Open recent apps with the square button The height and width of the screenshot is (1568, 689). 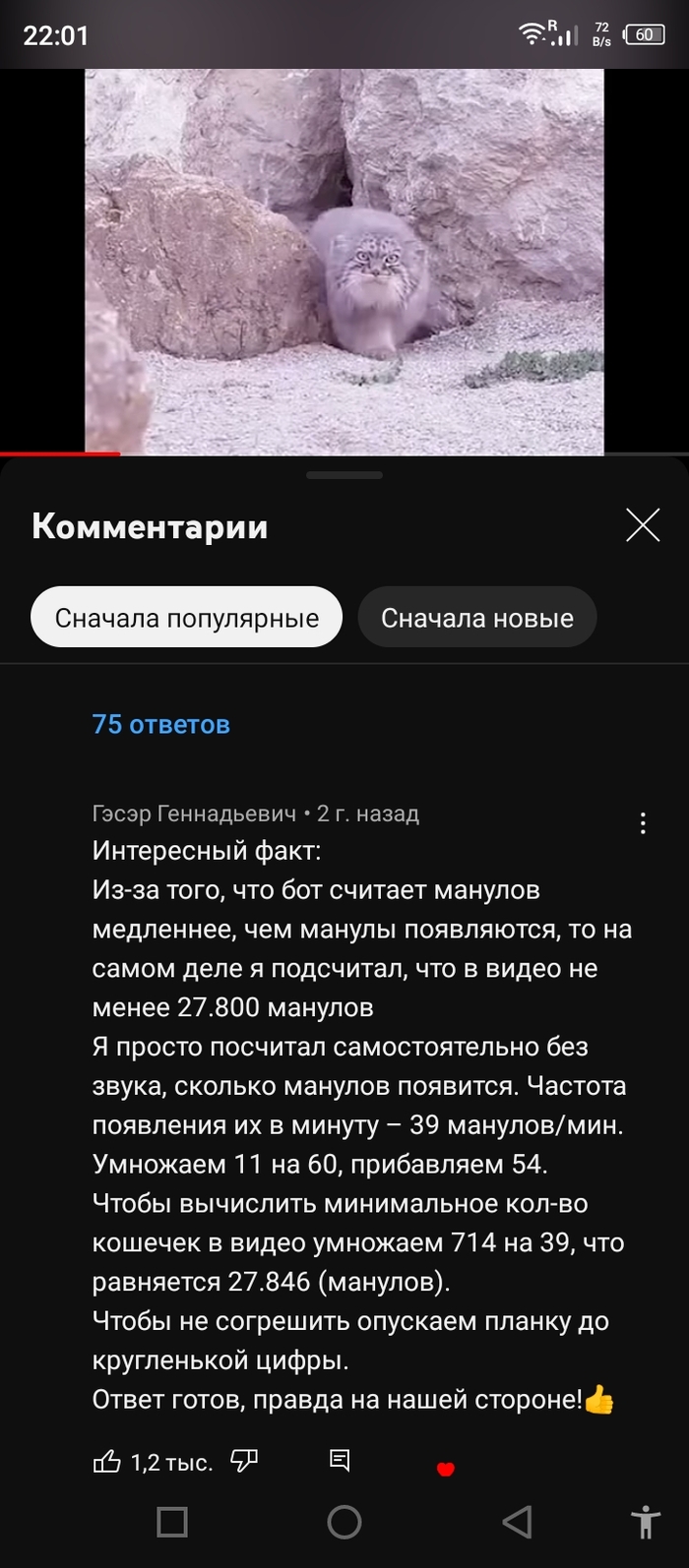pyautogui.click(x=172, y=1522)
